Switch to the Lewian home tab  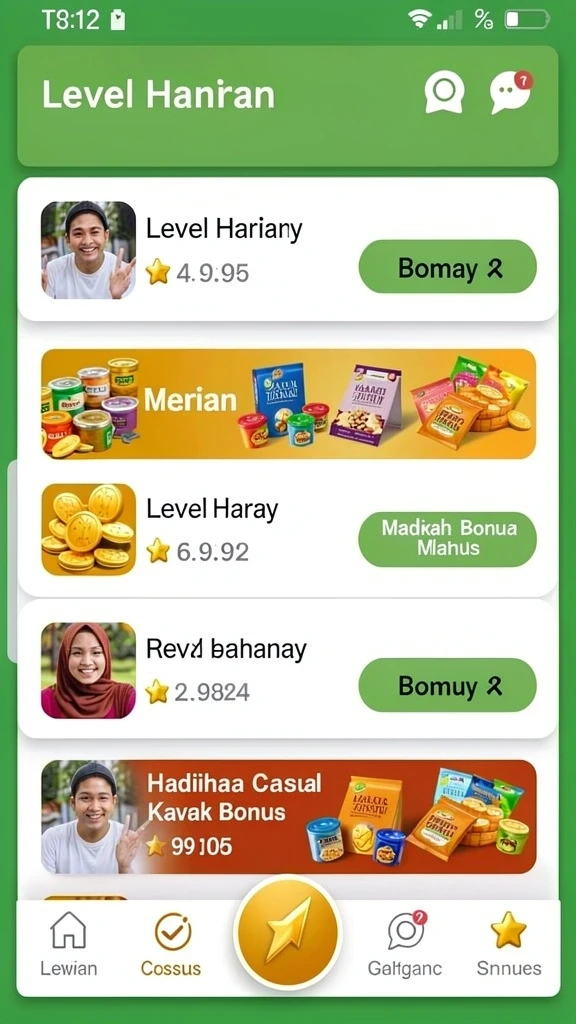coord(69,944)
